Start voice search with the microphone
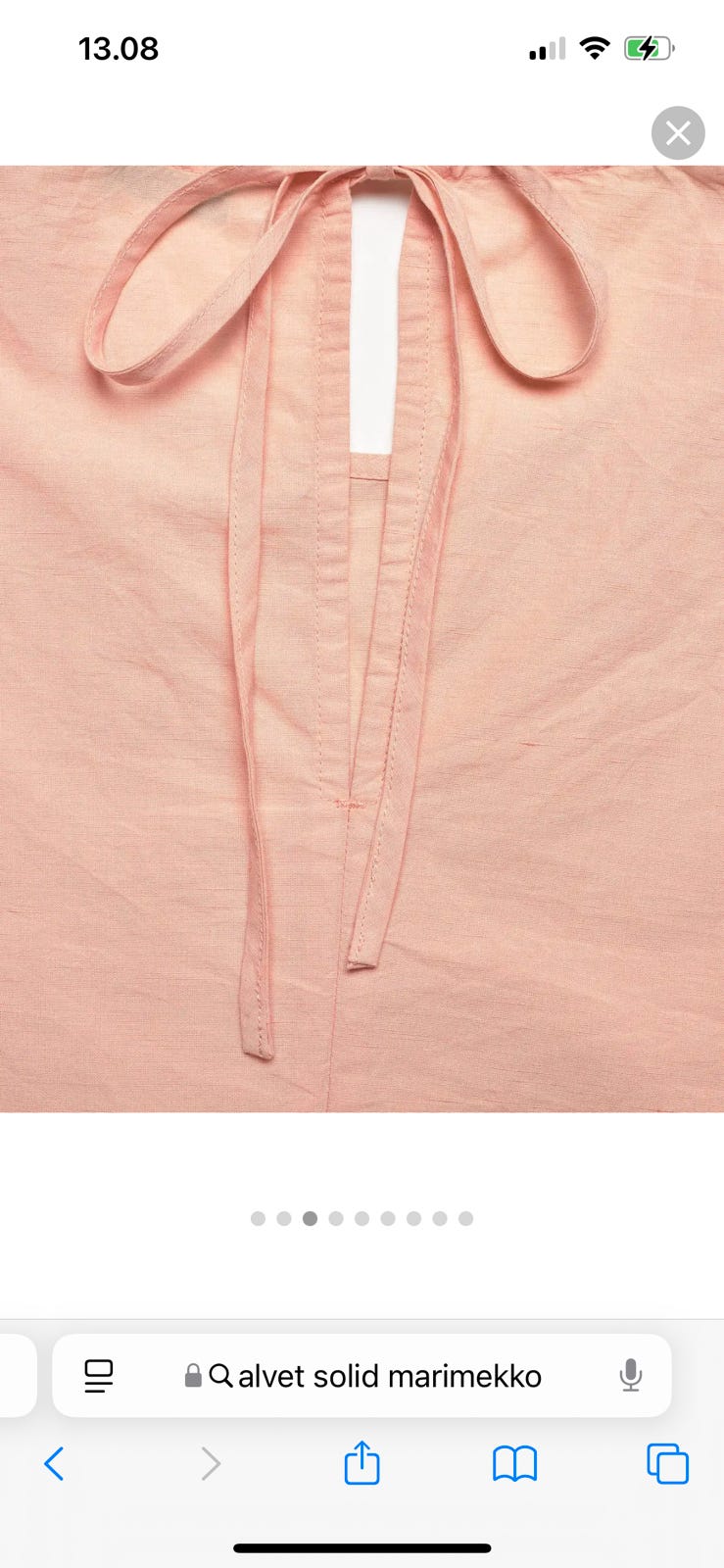Image resolution: width=724 pixels, height=1568 pixels. click(x=631, y=1376)
